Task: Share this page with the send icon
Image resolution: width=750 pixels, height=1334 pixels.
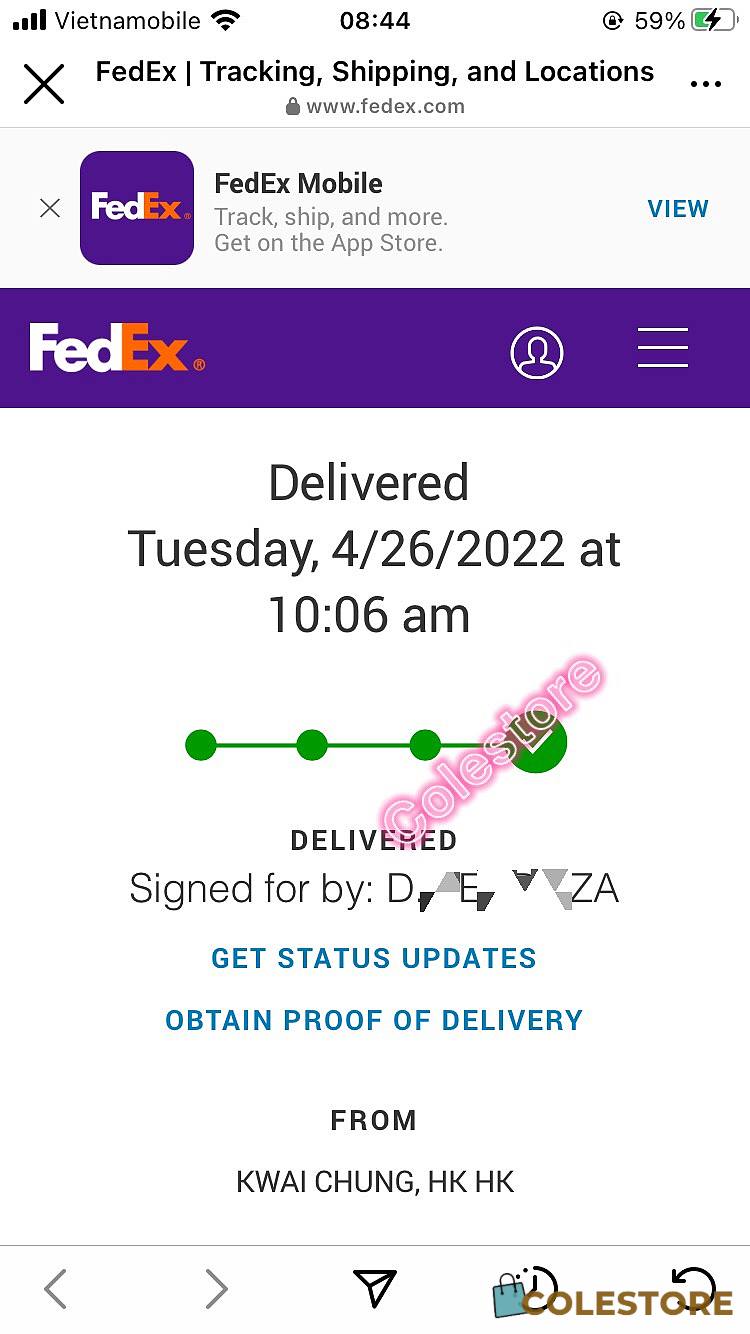Action: pyautogui.click(x=375, y=1288)
